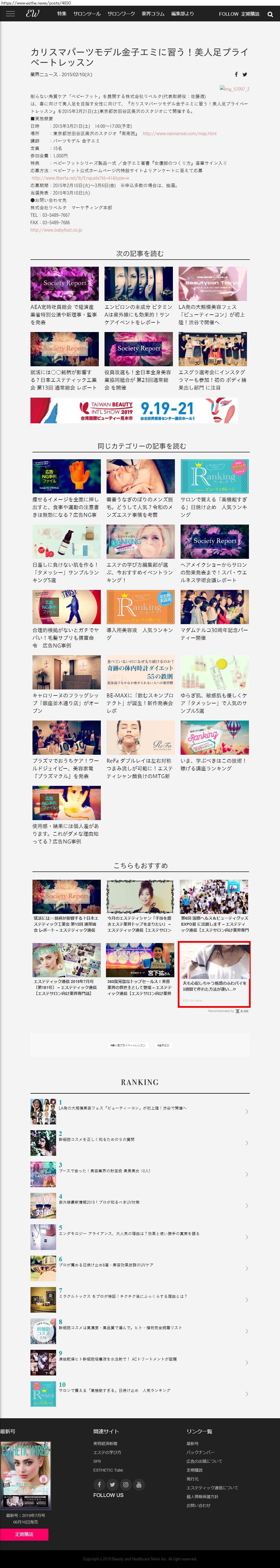Open the hamburger menu
This screenshot has height=1568, width=280.
tap(10, 13)
